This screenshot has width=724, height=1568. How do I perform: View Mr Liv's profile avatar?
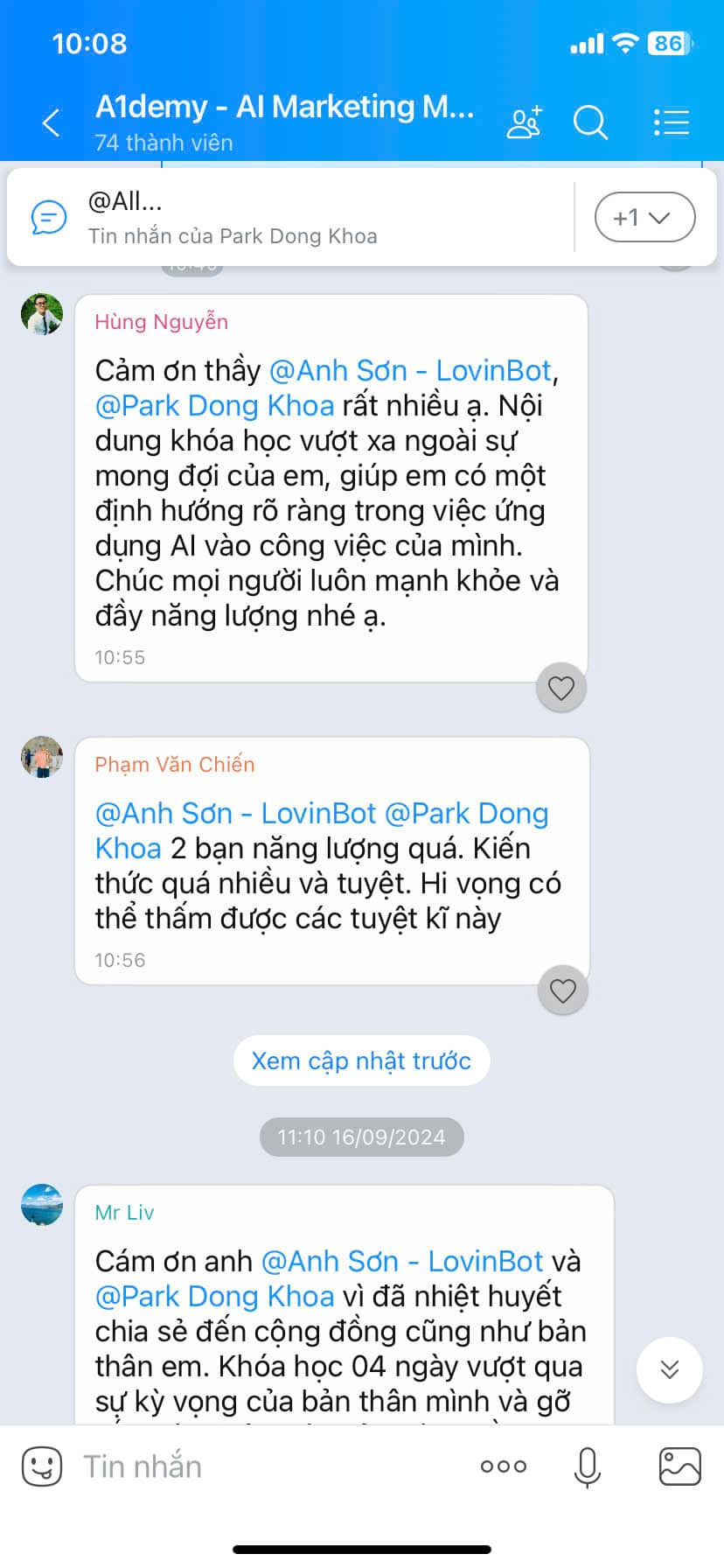click(x=42, y=1205)
